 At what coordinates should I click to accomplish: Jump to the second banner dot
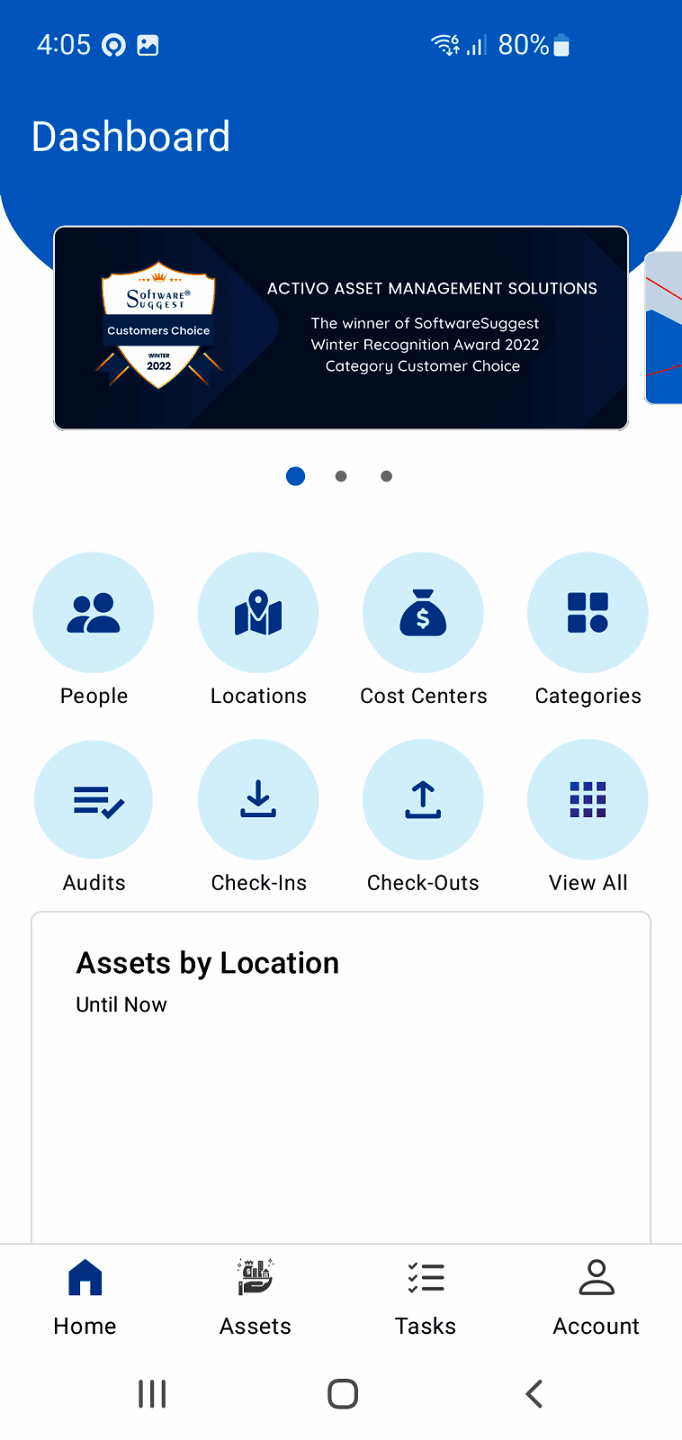coord(341,476)
